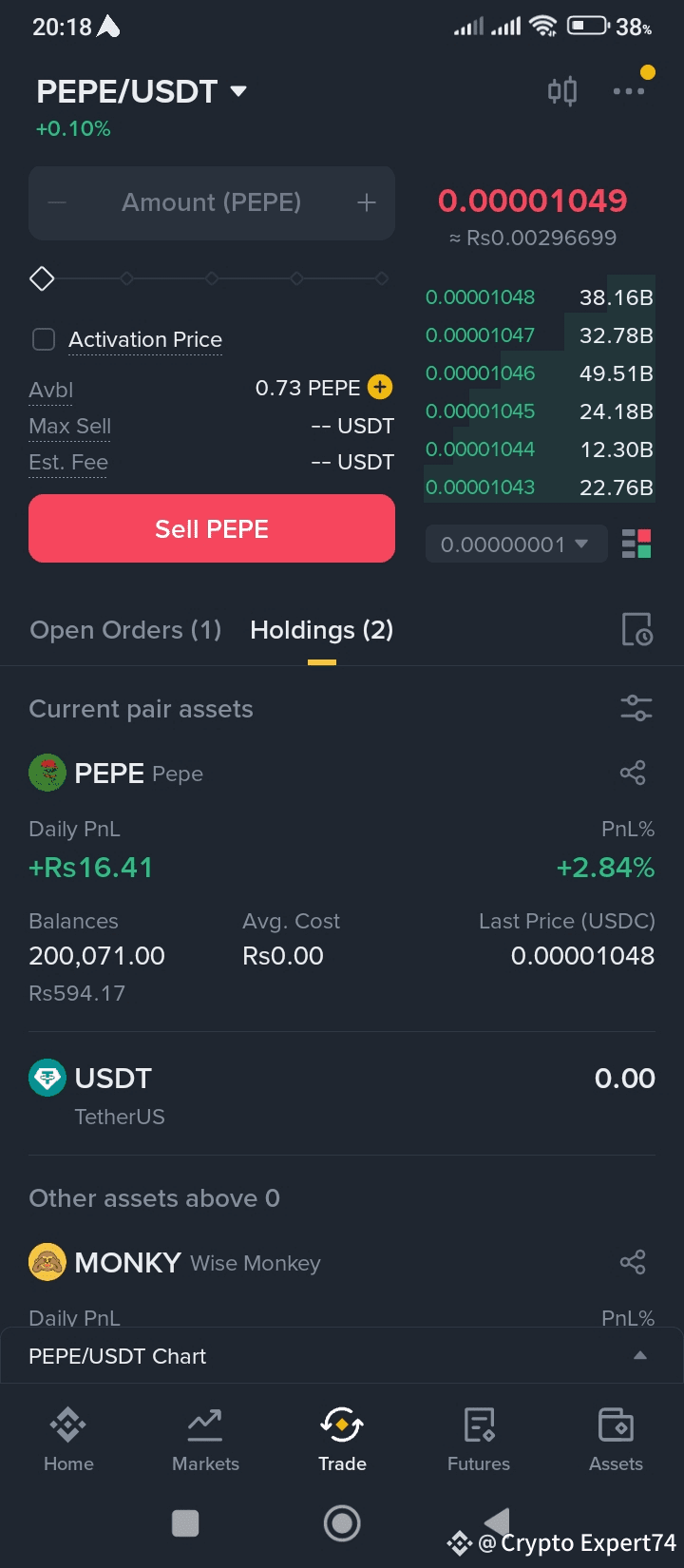Viewport: 684px width, 1568px height.
Task: Open the candlestick chart icon
Action: 562,91
